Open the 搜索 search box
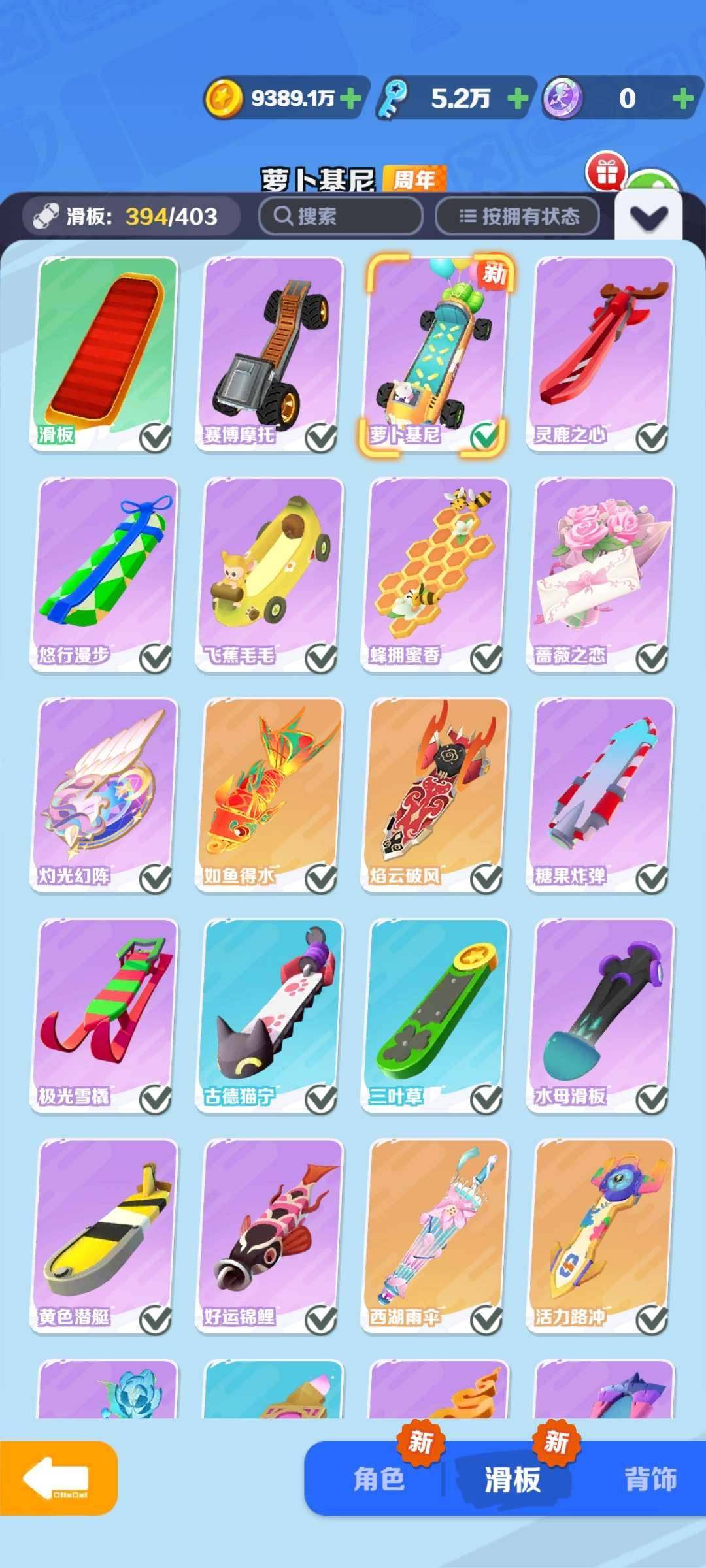The width and height of the screenshot is (706, 1568). [340, 216]
